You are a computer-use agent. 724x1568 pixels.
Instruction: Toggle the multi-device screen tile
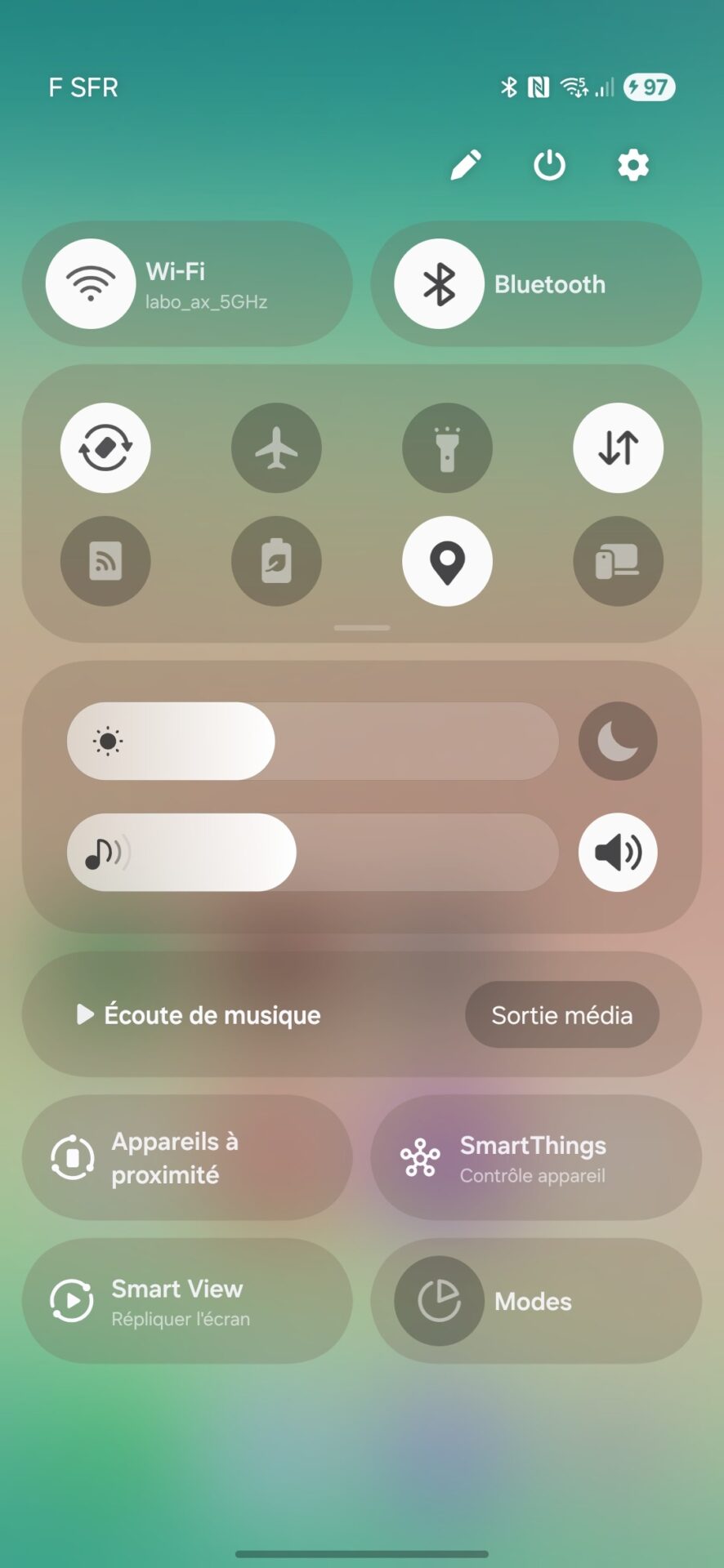click(618, 561)
